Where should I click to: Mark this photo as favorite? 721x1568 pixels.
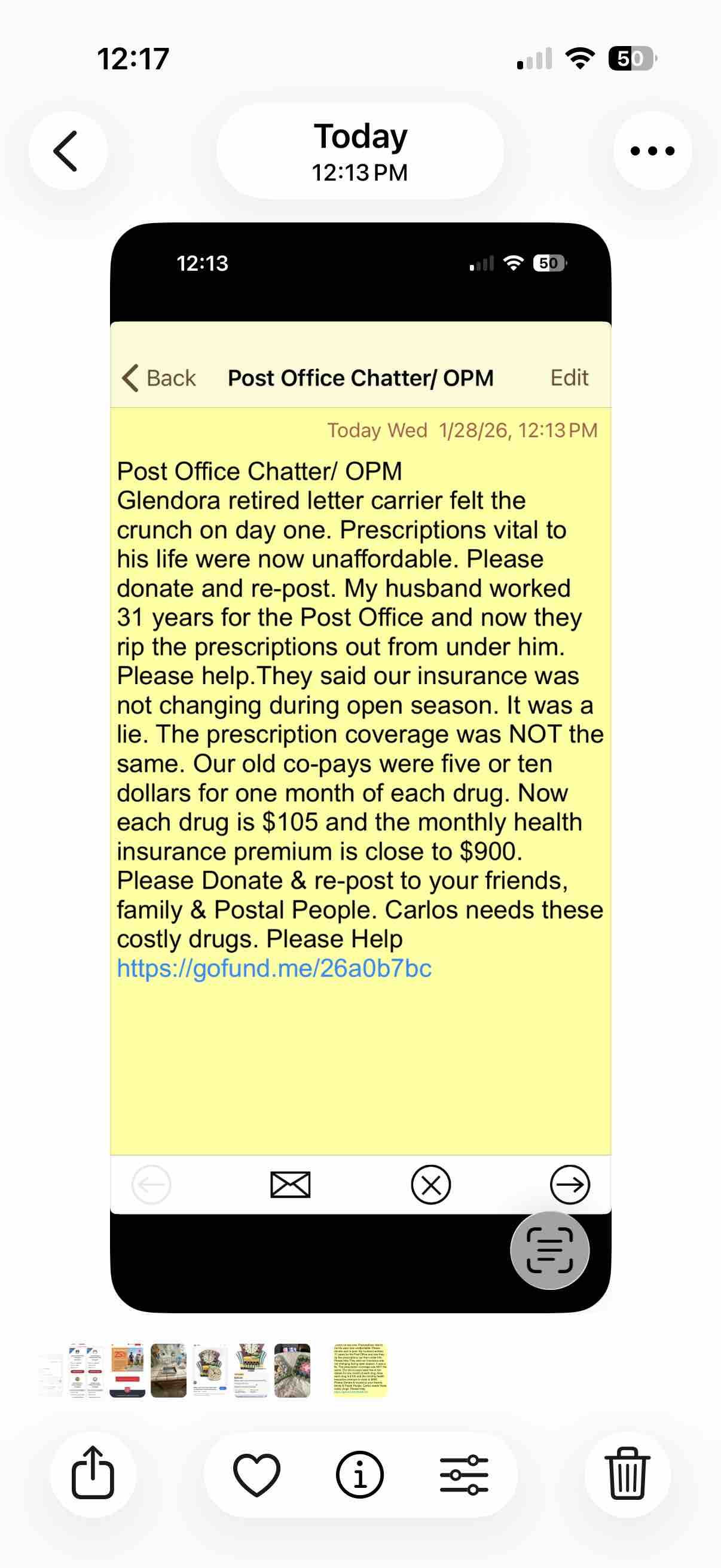(256, 1474)
